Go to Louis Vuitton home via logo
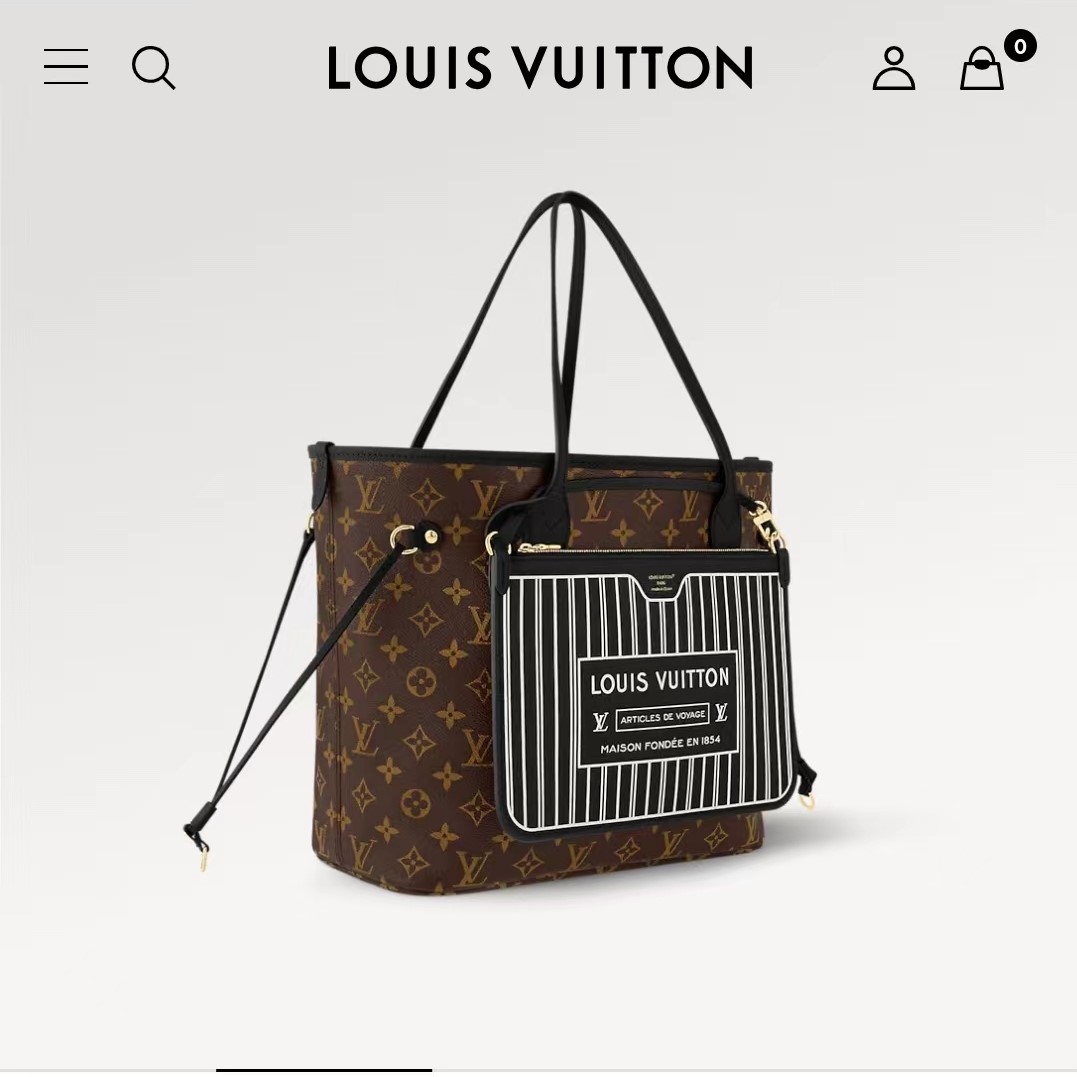Viewport: 1077px width, 1077px height. (540, 68)
